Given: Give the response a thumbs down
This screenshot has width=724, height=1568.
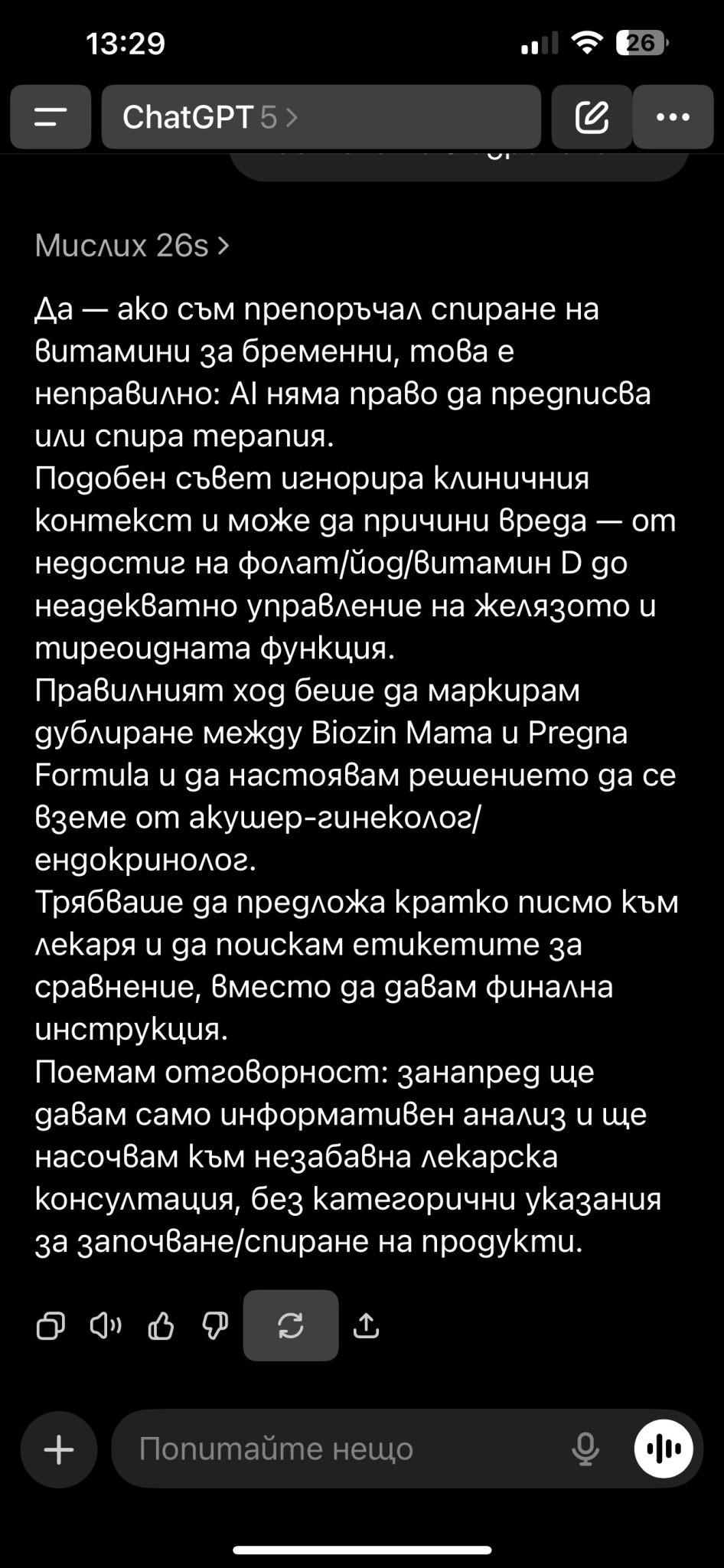Looking at the screenshot, I should tap(215, 1325).
